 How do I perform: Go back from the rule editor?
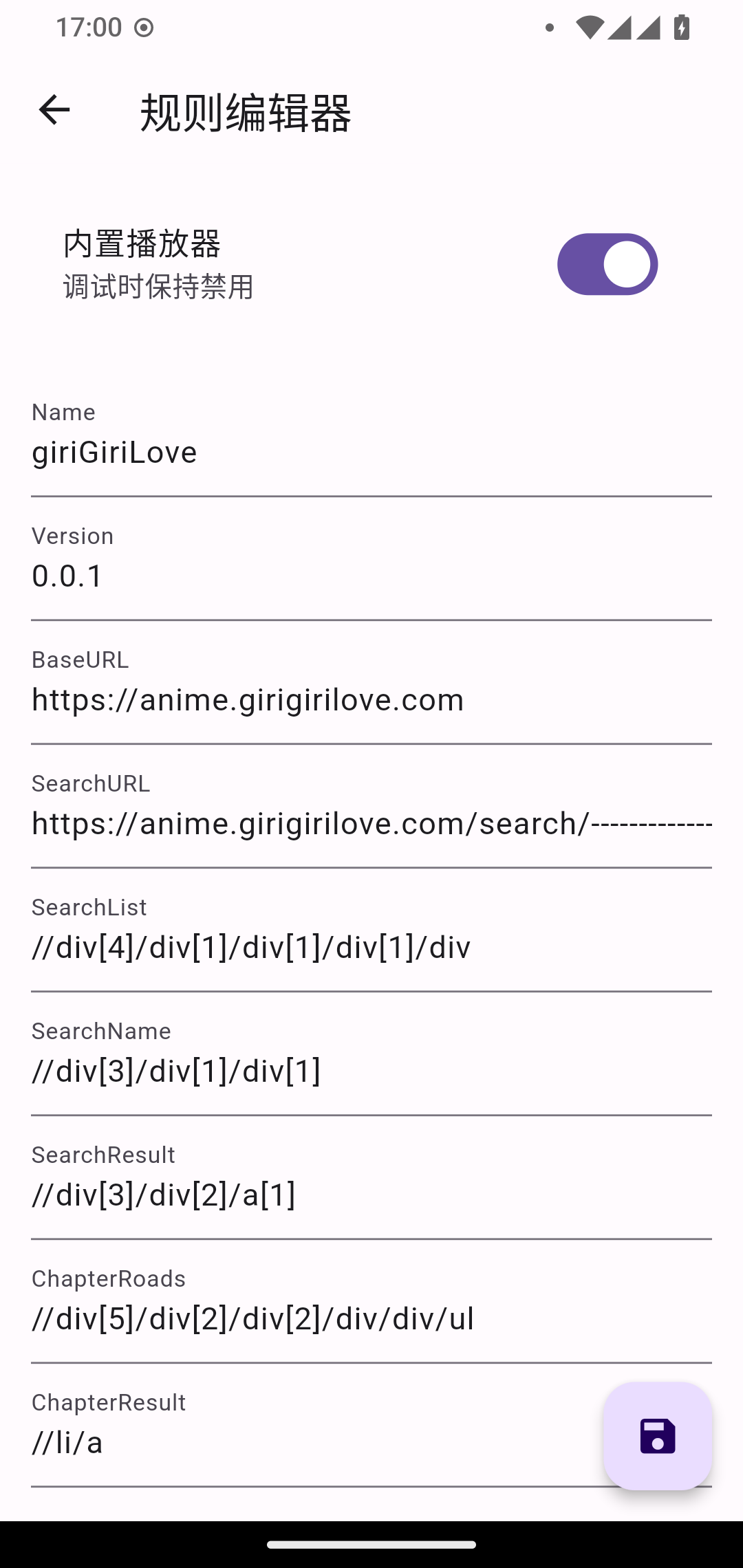coord(54,110)
